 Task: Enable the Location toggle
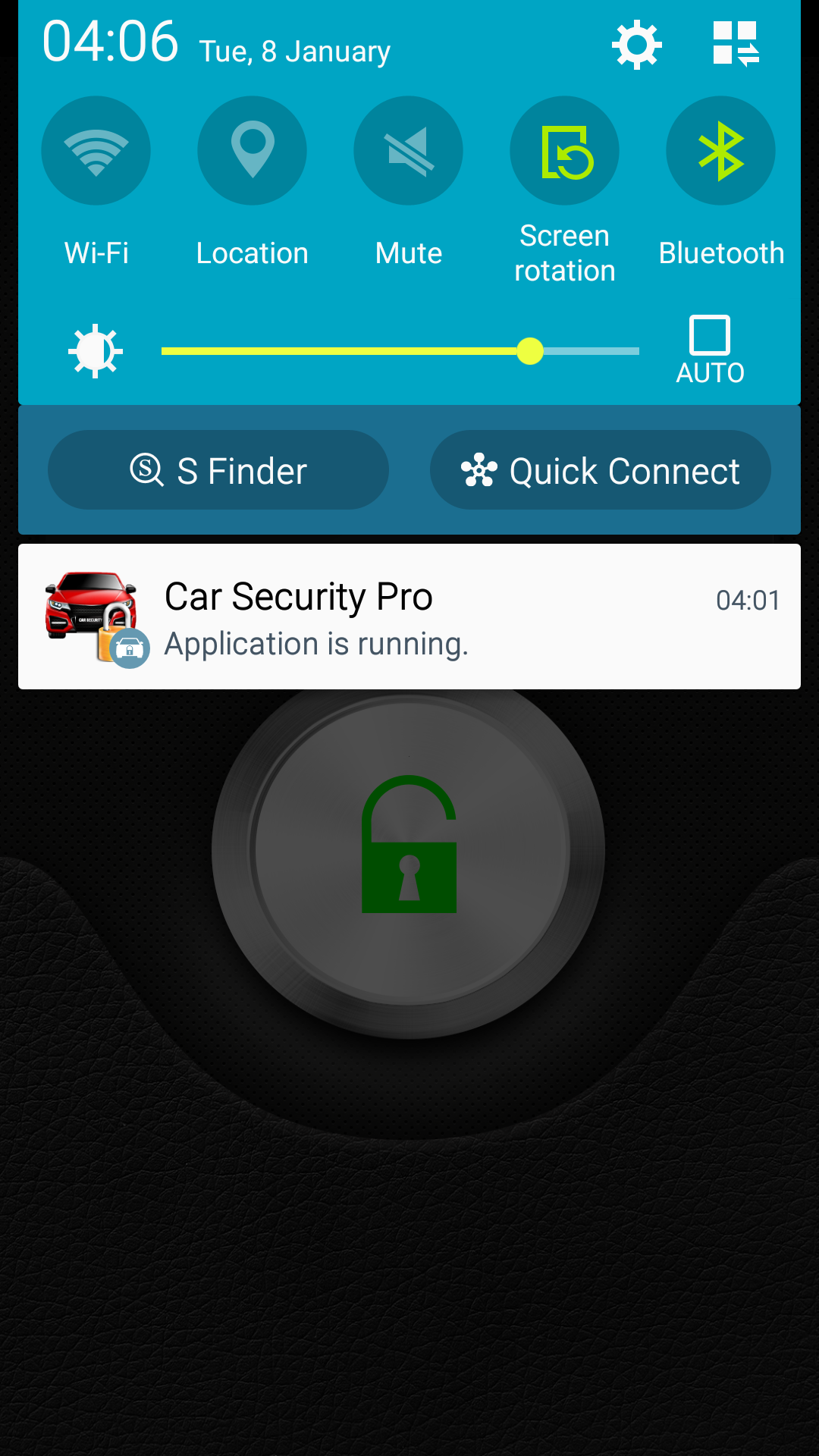coord(252,151)
